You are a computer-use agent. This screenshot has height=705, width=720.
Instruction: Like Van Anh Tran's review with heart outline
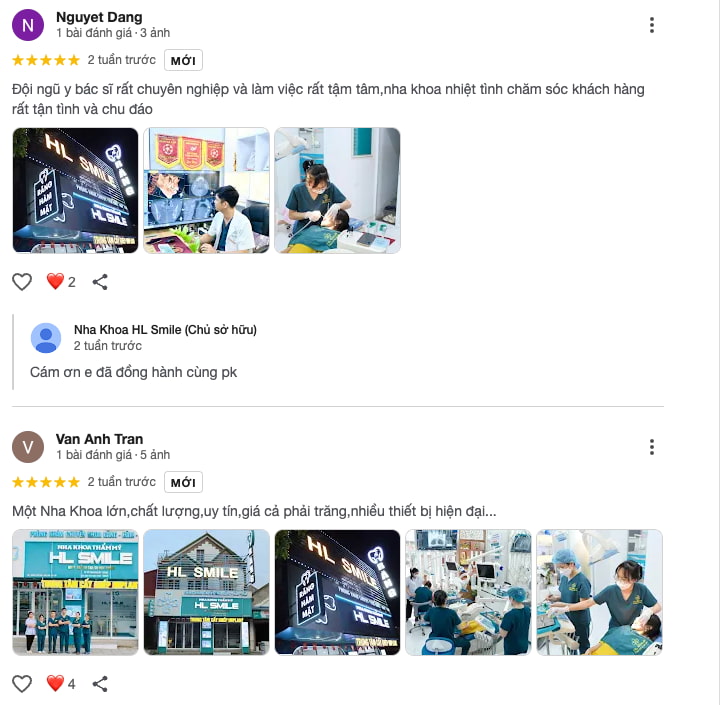22,684
